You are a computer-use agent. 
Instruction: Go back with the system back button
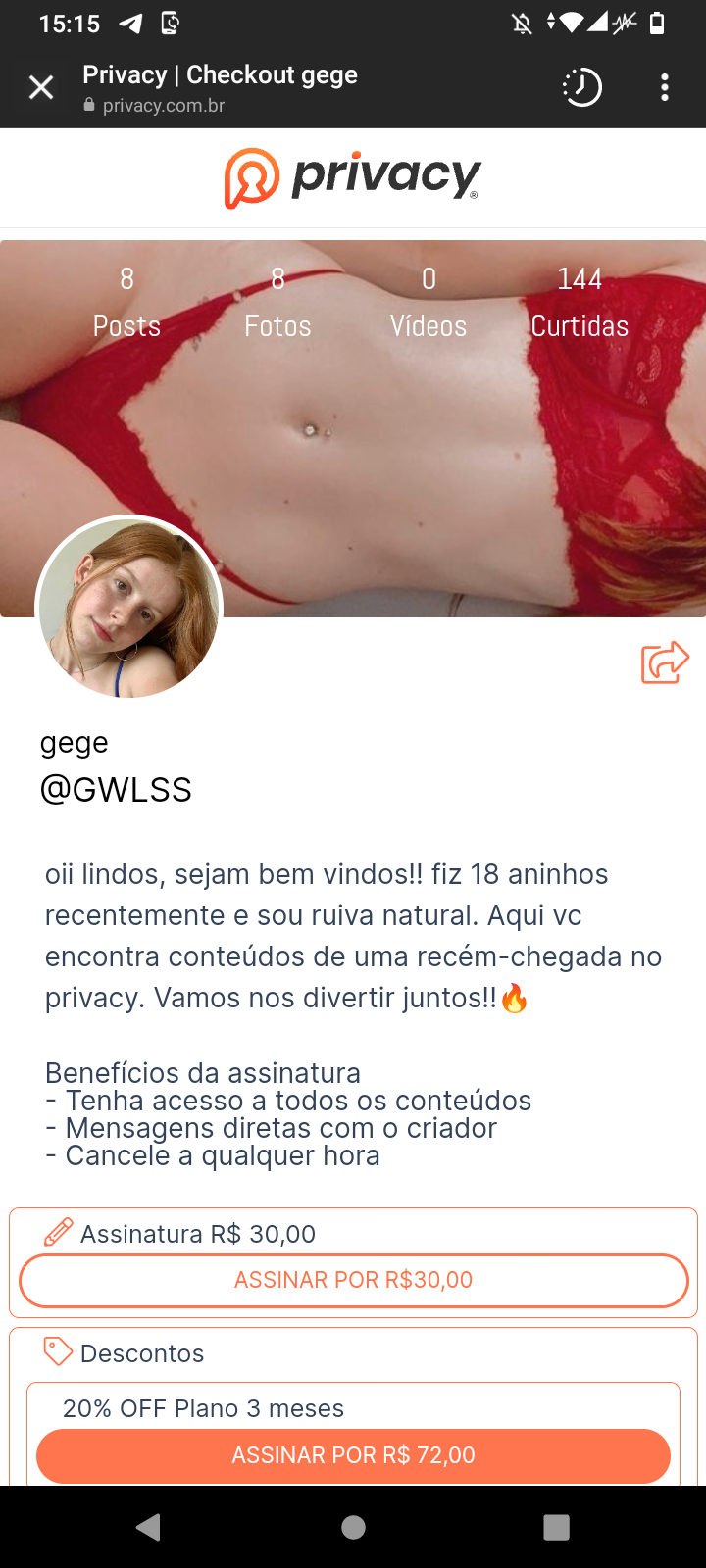(x=149, y=1527)
